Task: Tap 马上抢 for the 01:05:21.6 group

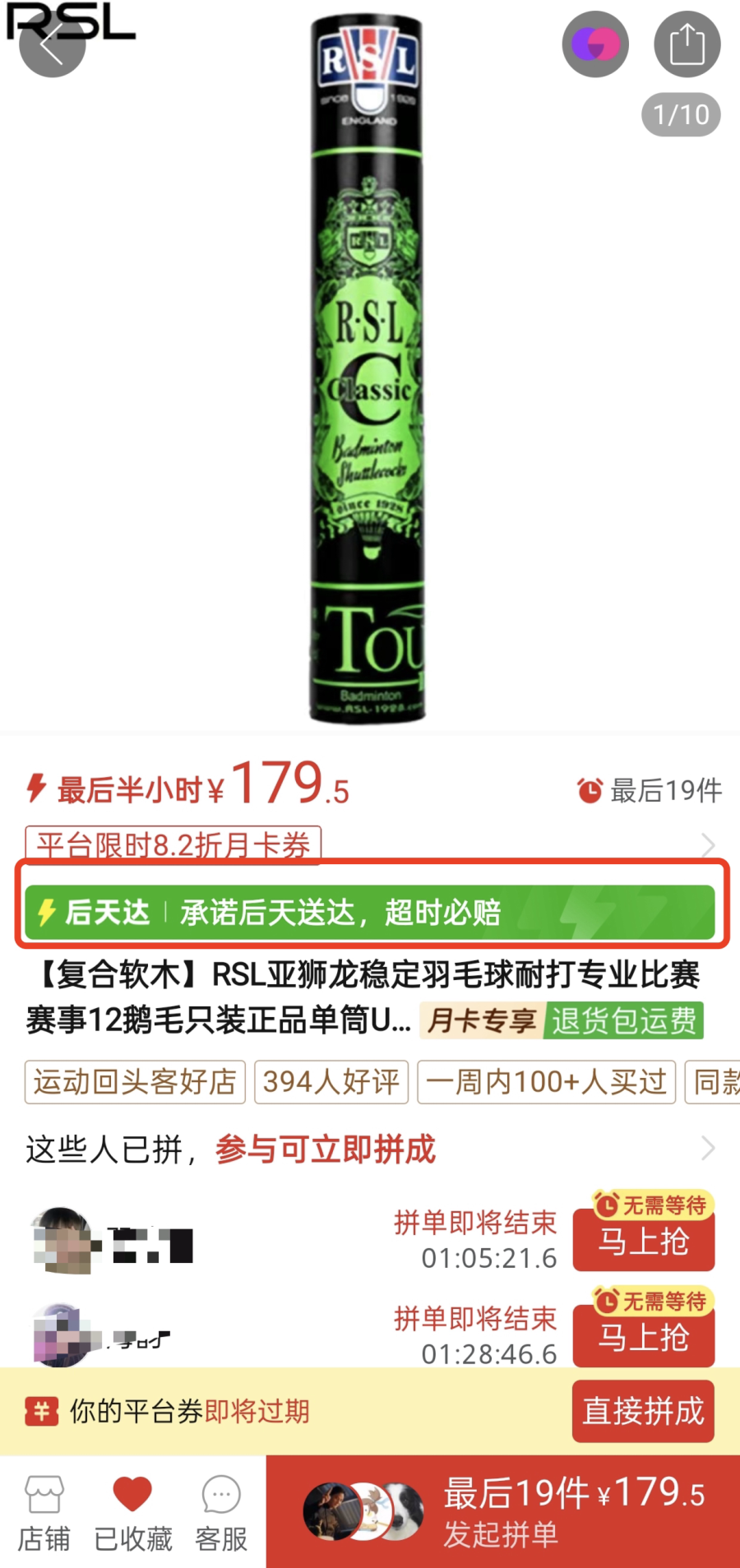Action: (x=643, y=1241)
